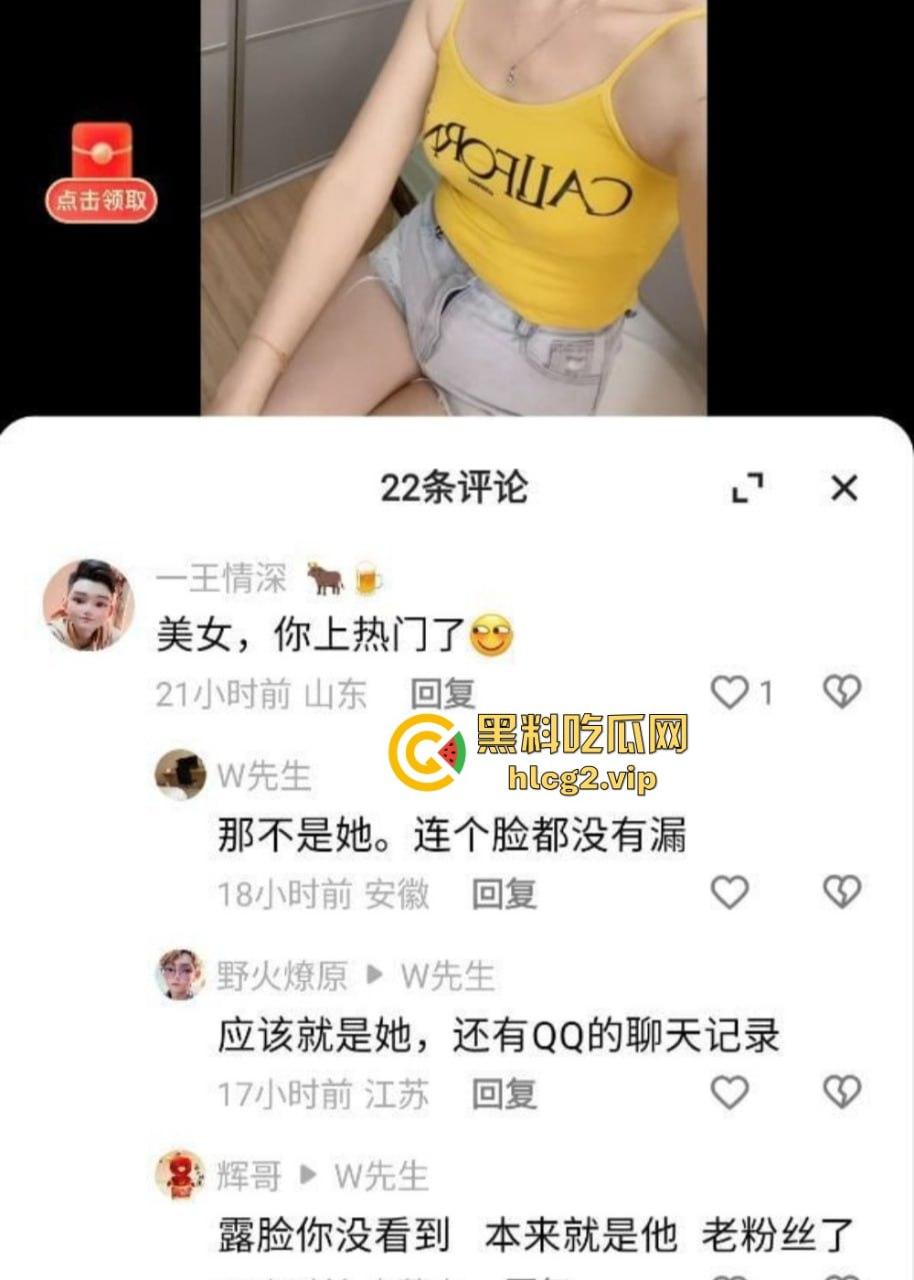Viewport: 914px width, 1280px height.
Task: Close the 22条评论 comments panel
Action: coord(842,486)
